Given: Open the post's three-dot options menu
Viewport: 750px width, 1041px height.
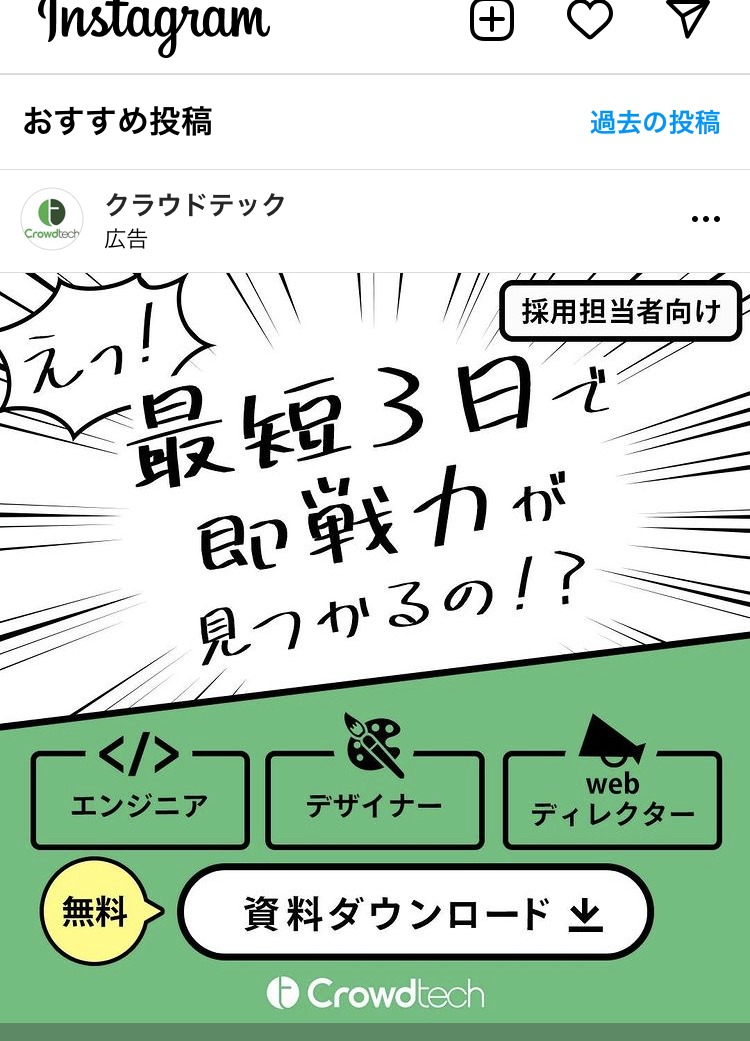Looking at the screenshot, I should click(706, 220).
